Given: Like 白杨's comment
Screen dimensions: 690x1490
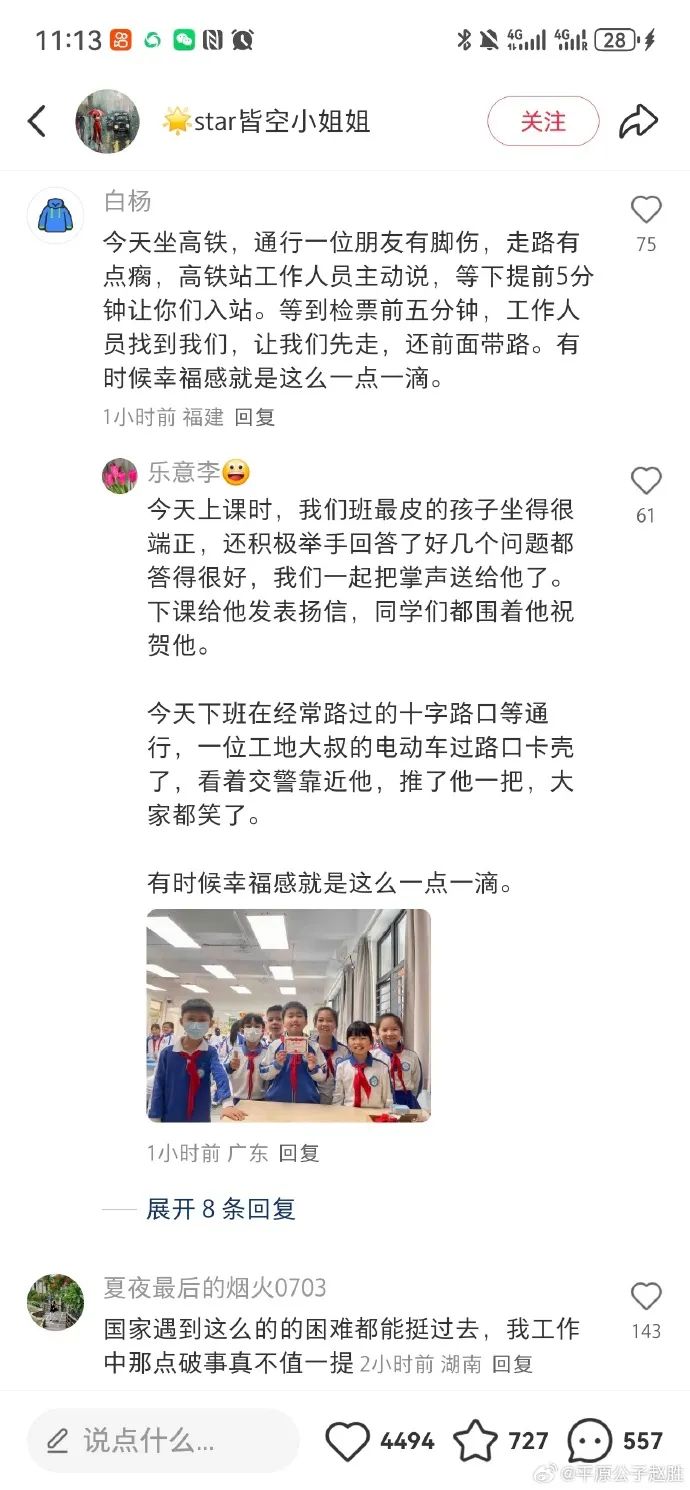Looking at the screenshot, I should 646,210.
